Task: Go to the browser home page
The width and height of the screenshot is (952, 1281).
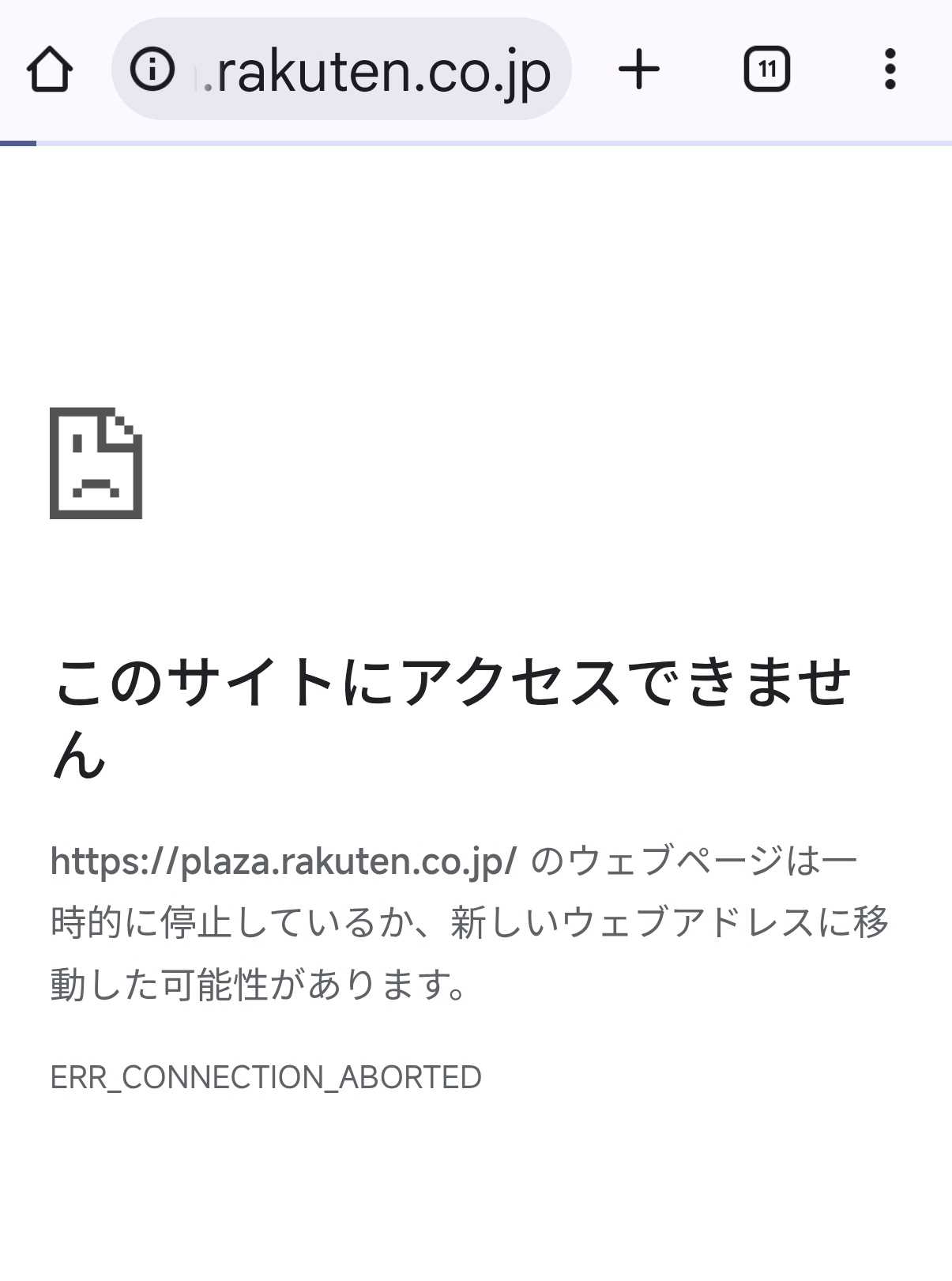Action: 50,70
